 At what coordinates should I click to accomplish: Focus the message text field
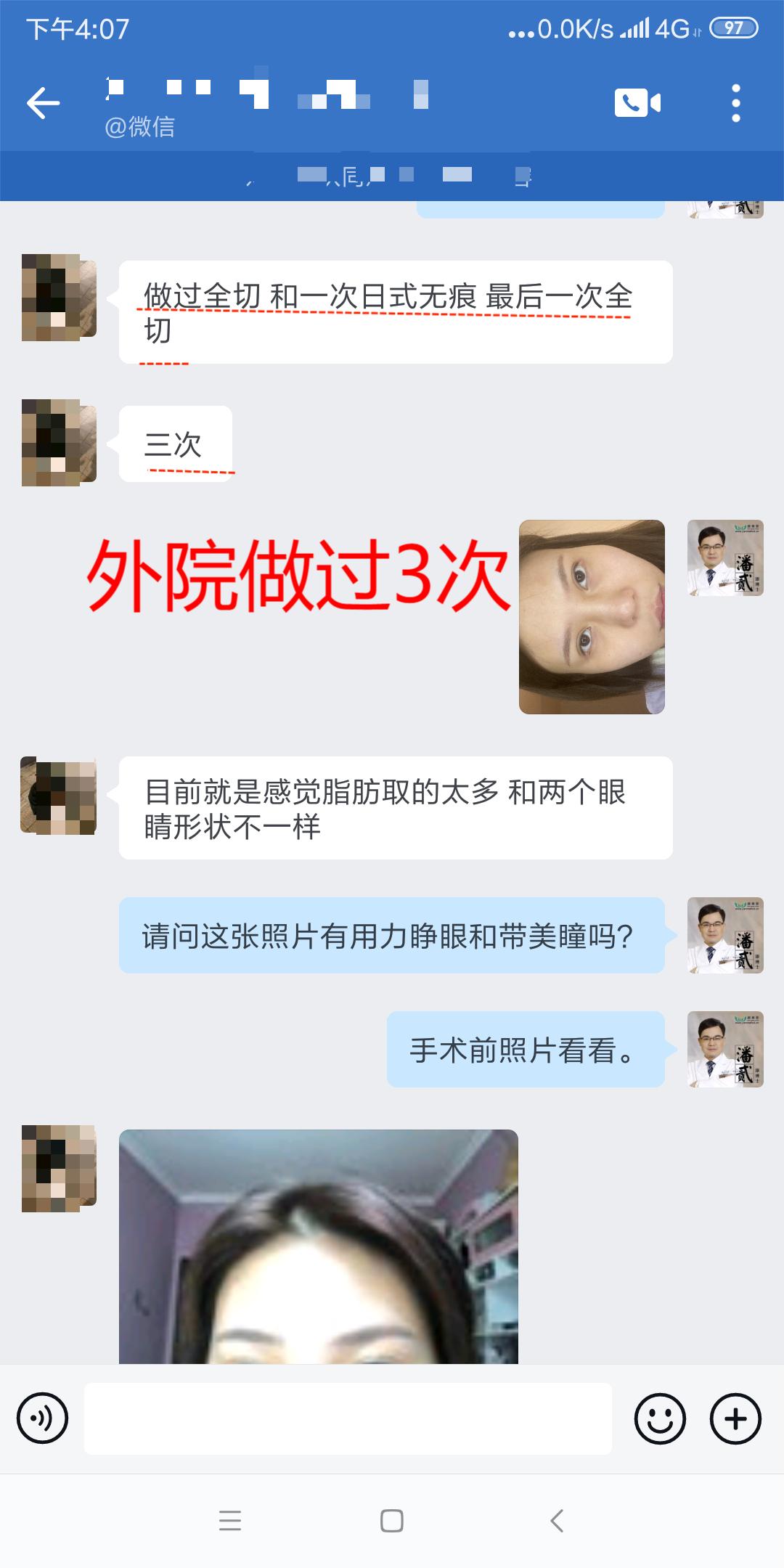[x=348, y=1418]
